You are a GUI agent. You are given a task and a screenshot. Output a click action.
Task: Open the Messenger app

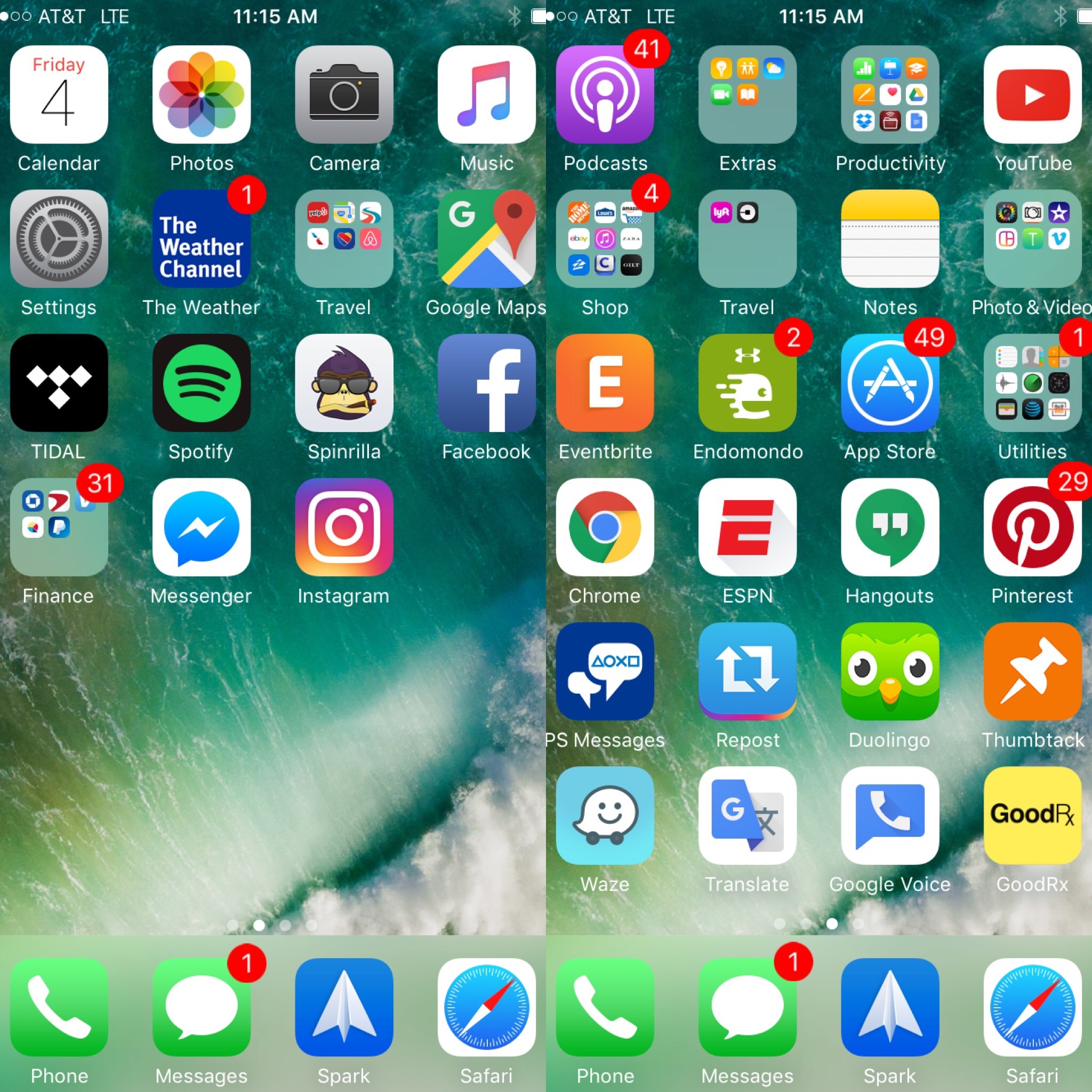pos(201,527)
